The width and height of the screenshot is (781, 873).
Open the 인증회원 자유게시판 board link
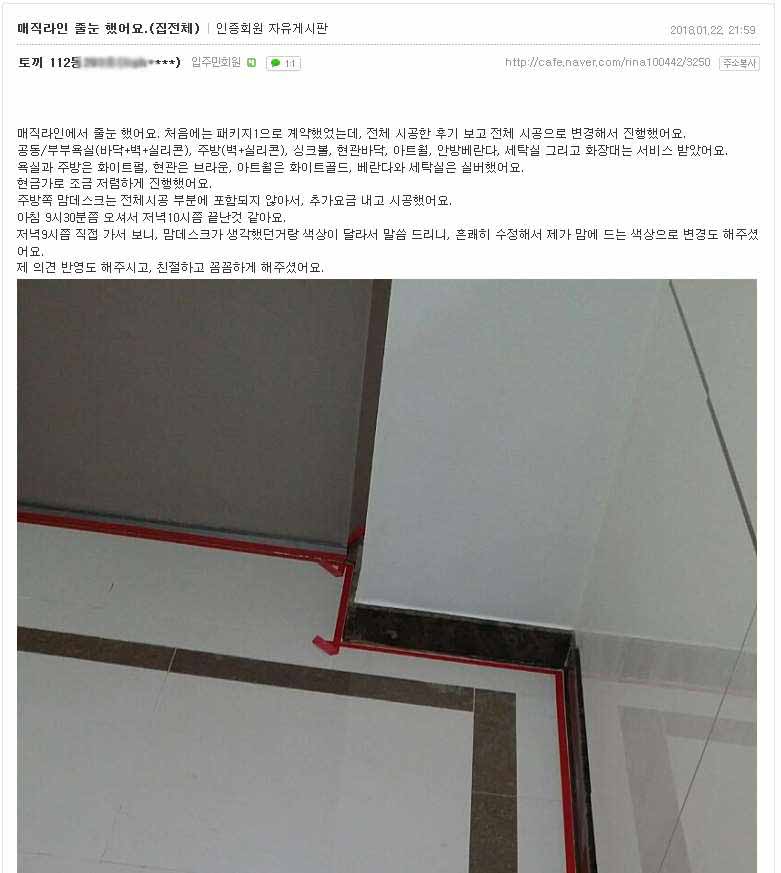tap(271, 28)
